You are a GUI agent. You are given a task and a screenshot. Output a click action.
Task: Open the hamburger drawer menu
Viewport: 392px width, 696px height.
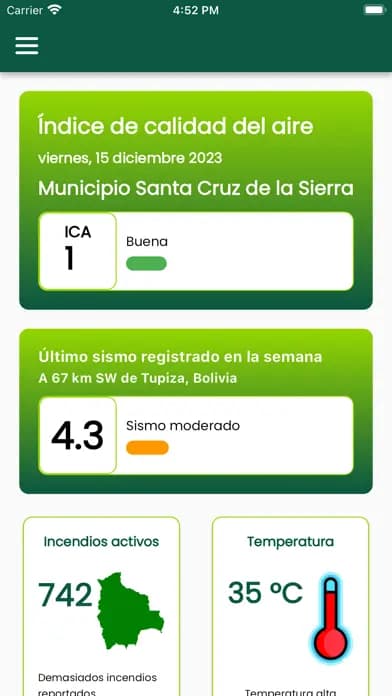[27, 46]
